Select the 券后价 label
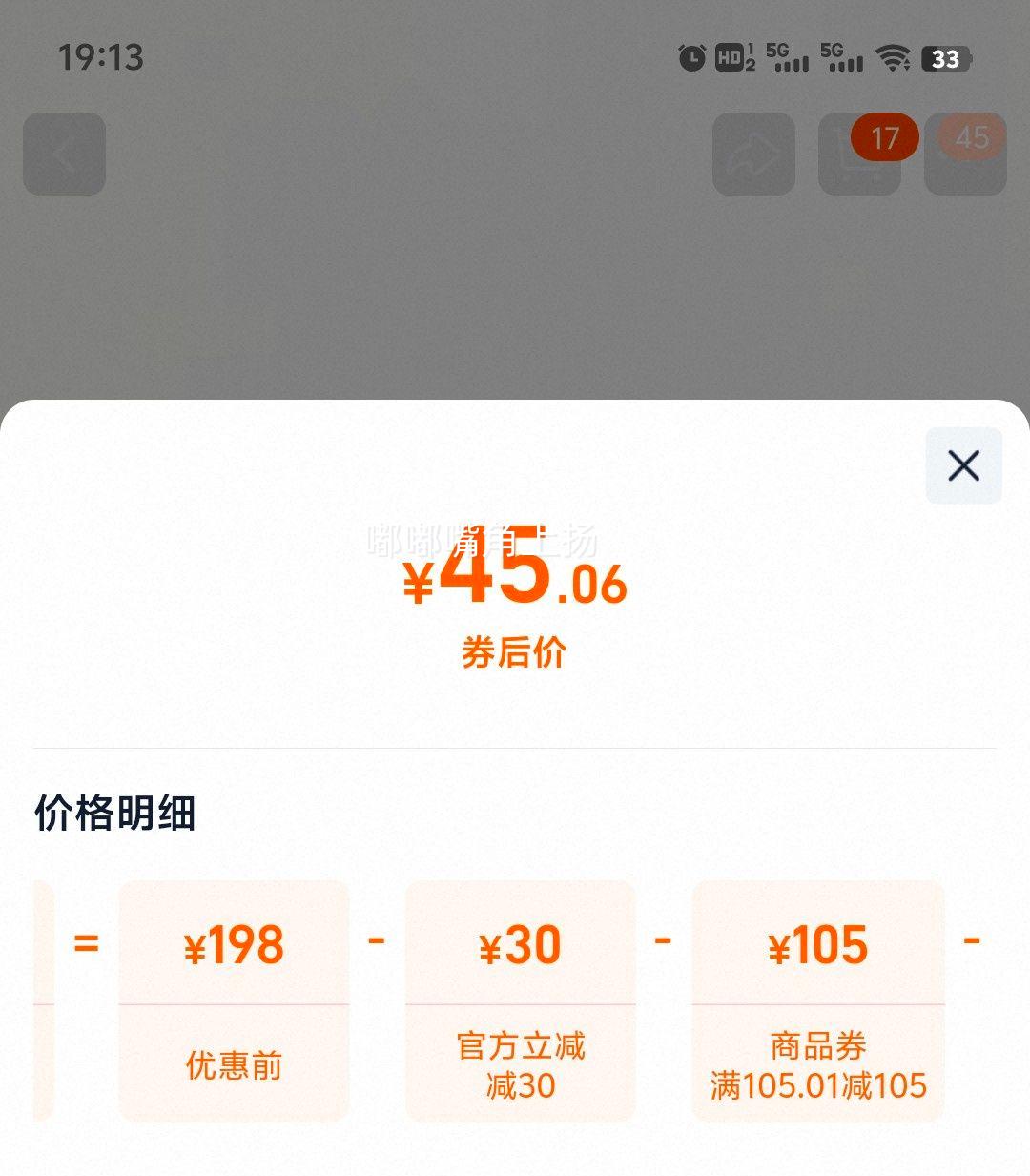Screen dimensions: 1030x1176 tap(515, 653)
